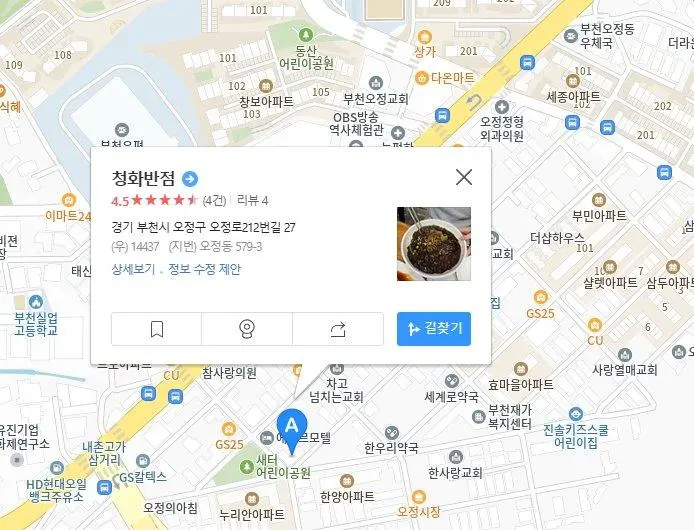Close the 청화반점 info popup
Viewport: 694px width, 530px height.
pyautogui.click(x=463, y=178)
